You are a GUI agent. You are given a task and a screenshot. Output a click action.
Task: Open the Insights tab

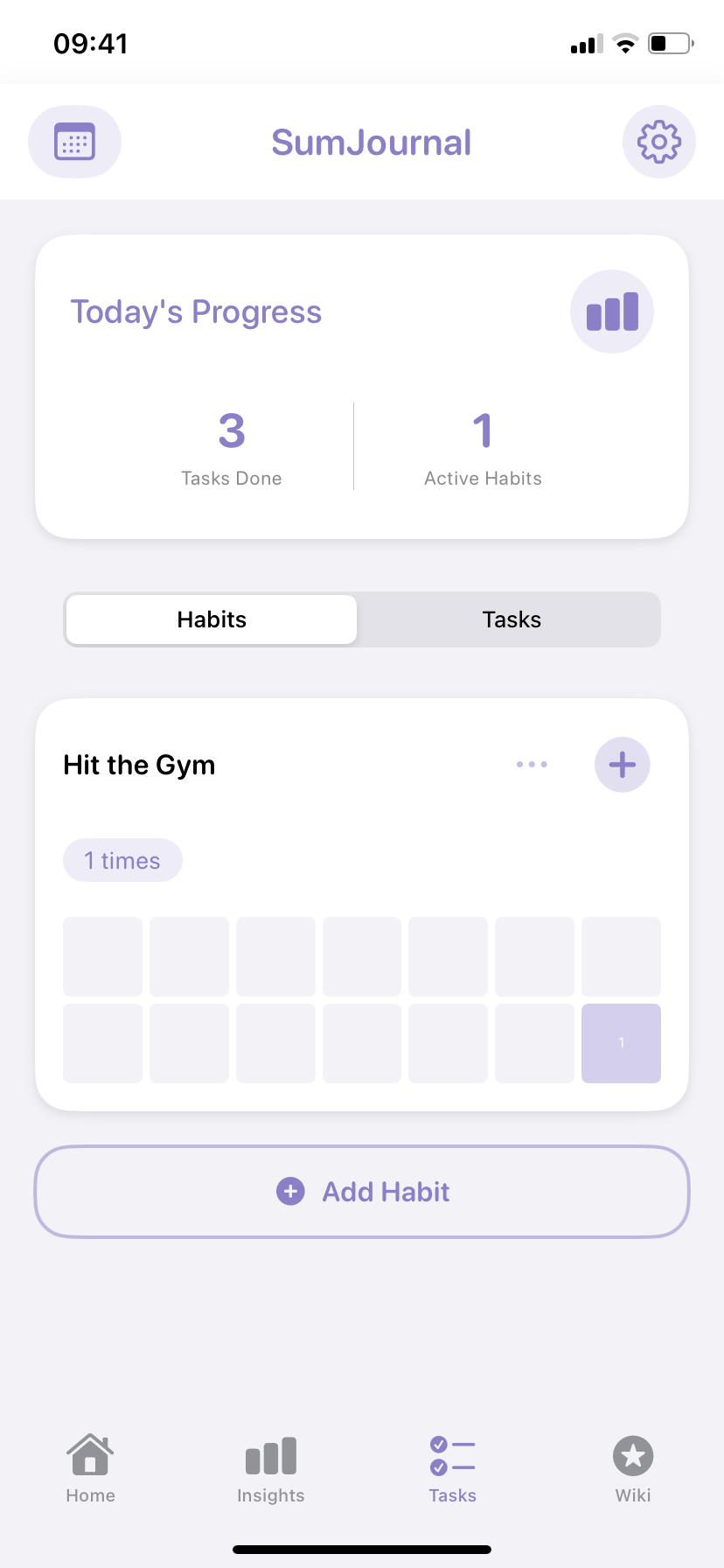[271, 1466]
